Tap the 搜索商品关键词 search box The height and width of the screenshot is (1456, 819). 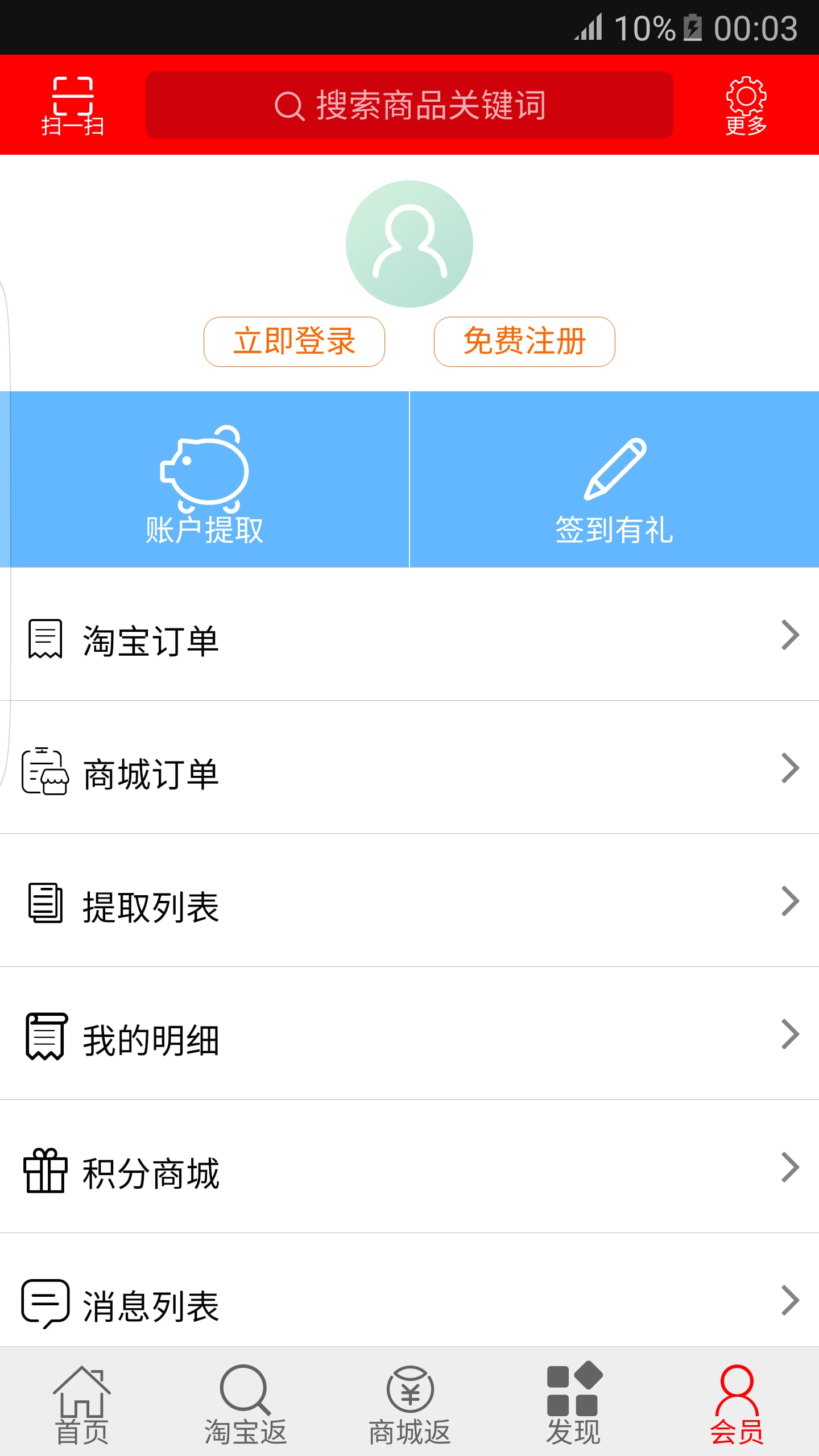click(409, 105)
